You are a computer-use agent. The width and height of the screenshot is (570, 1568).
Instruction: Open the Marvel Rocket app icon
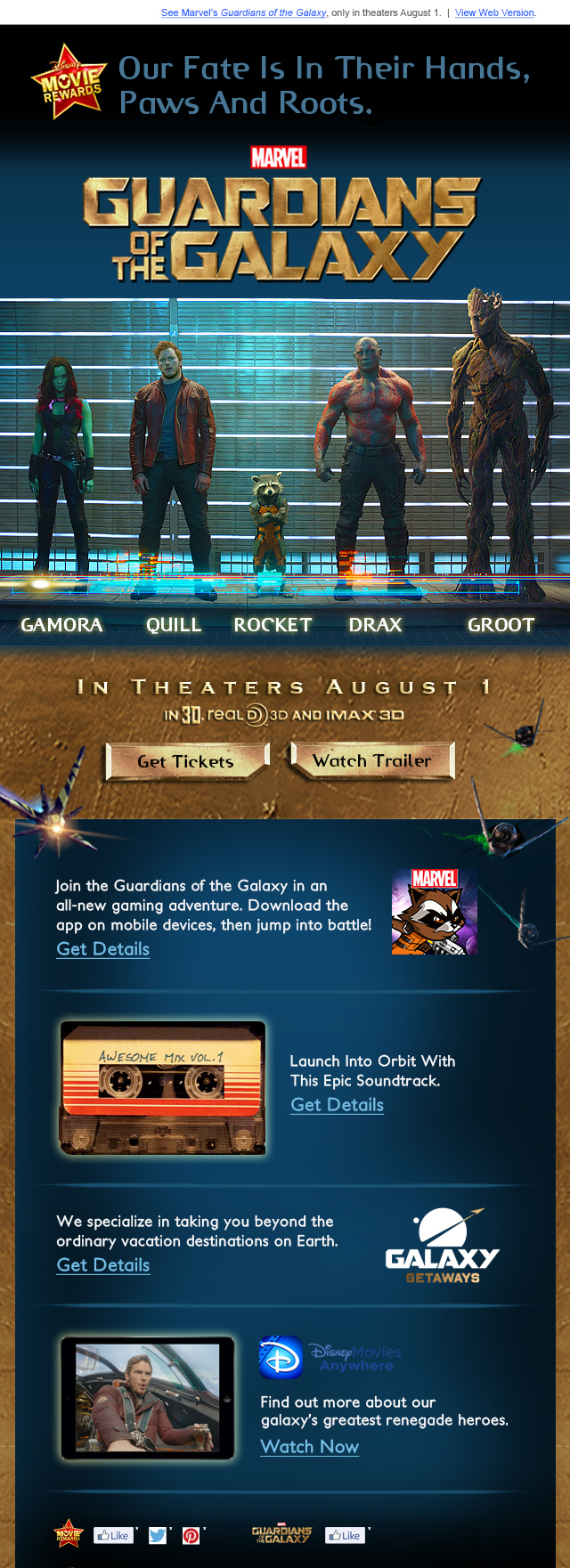pos(434,912)
